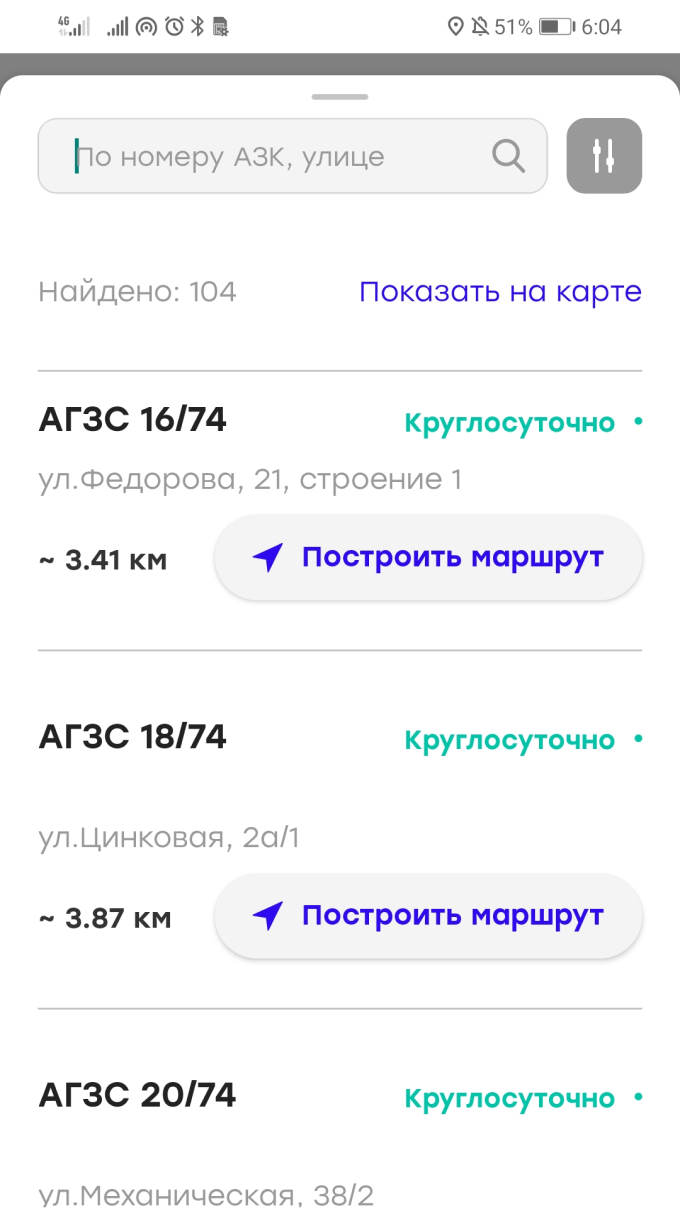The height and width of the screenshot is (1208, 680).
Task: Build route to АГЗС 18/74
Action: tap(428, 916)
